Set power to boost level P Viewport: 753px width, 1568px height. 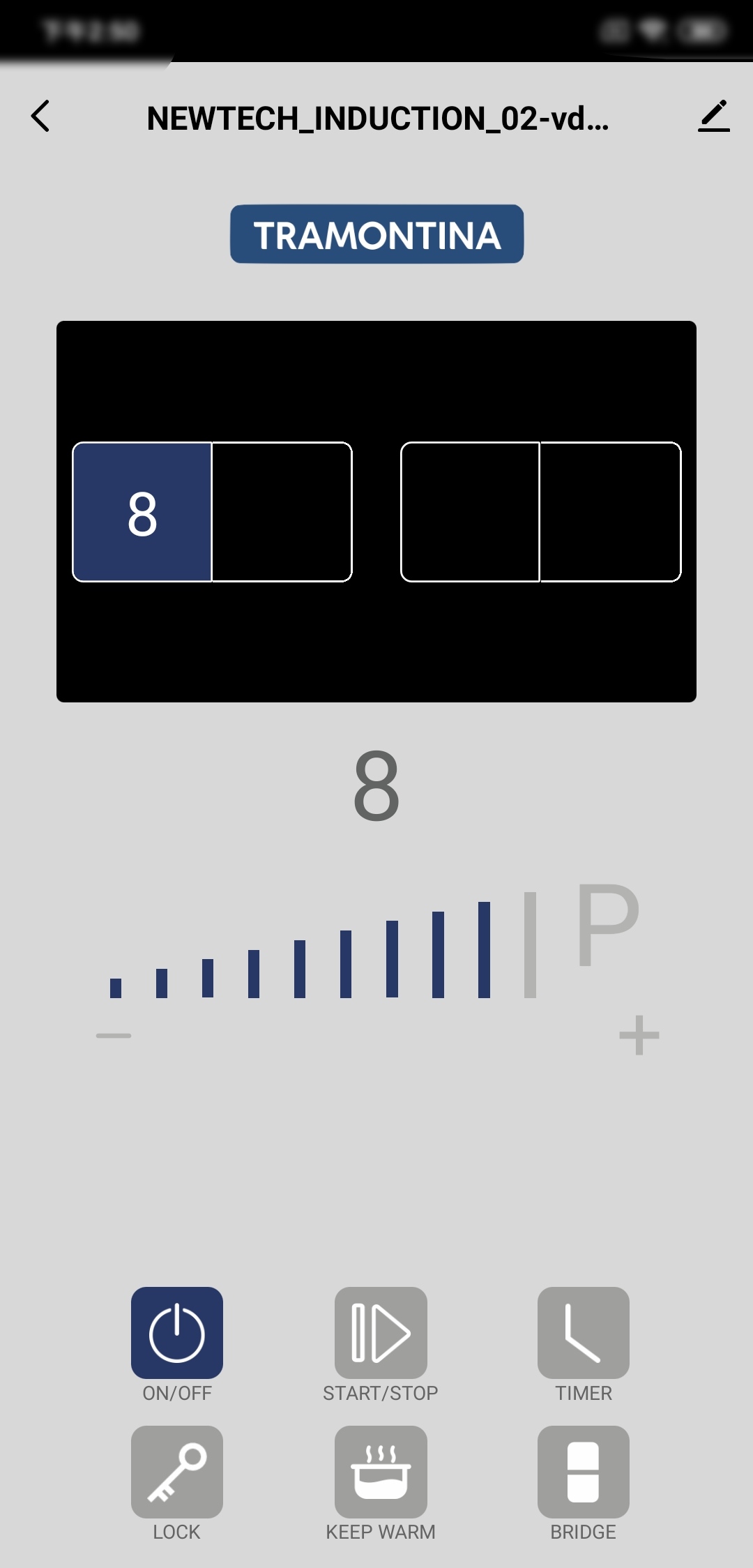pos(608,925)
